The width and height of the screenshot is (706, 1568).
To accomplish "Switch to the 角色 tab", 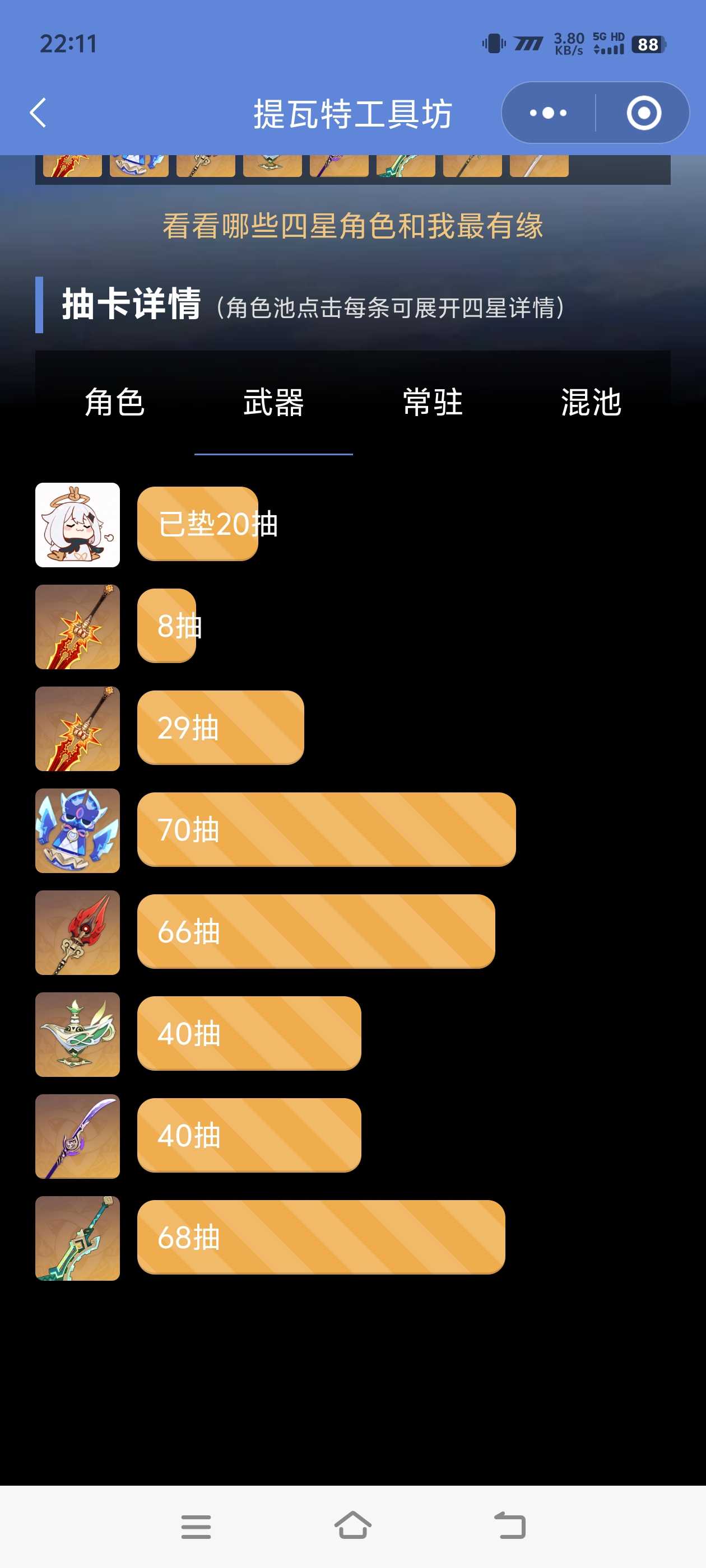I will [114, 402].
